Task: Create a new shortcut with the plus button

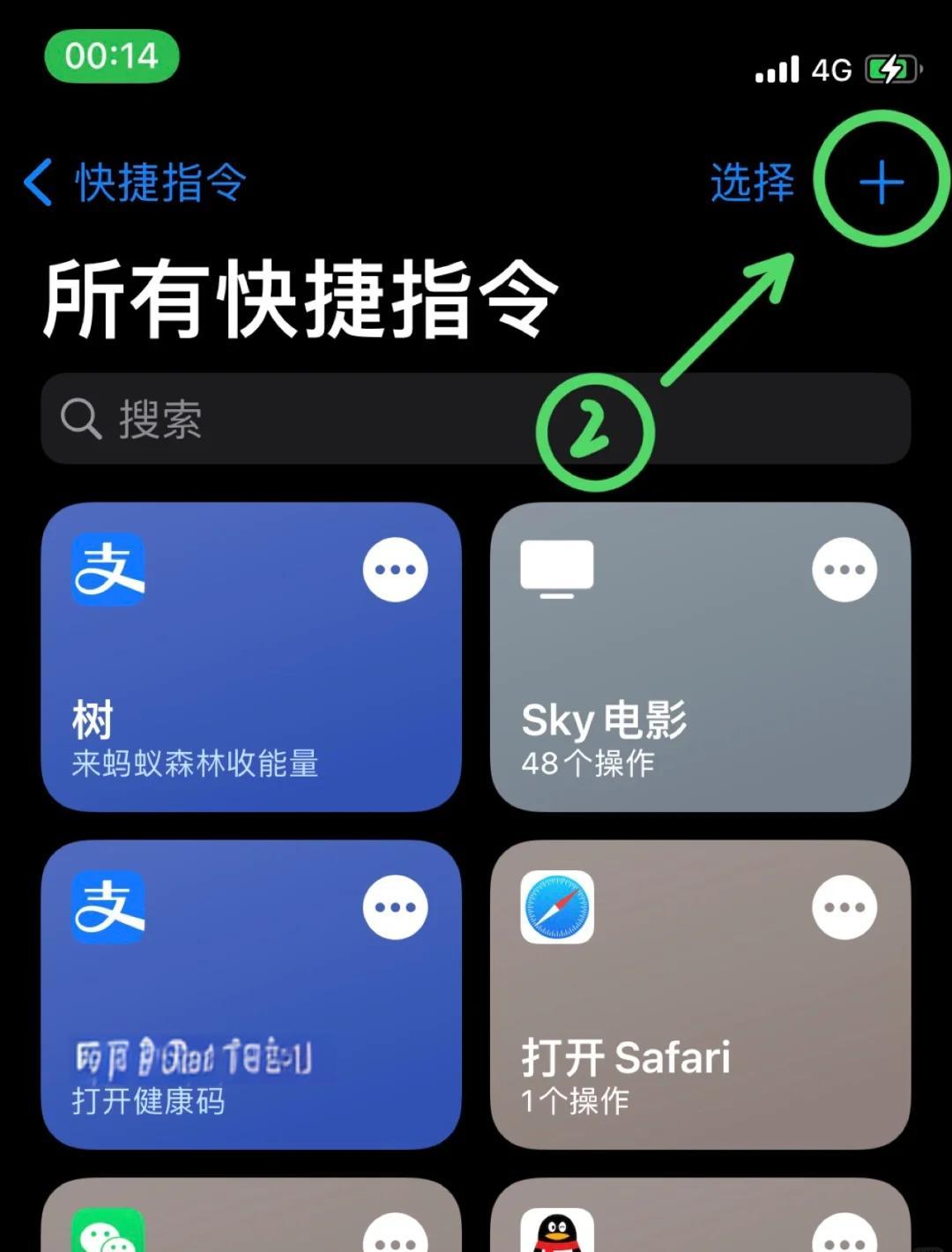Action: click(x=880, y=183)
